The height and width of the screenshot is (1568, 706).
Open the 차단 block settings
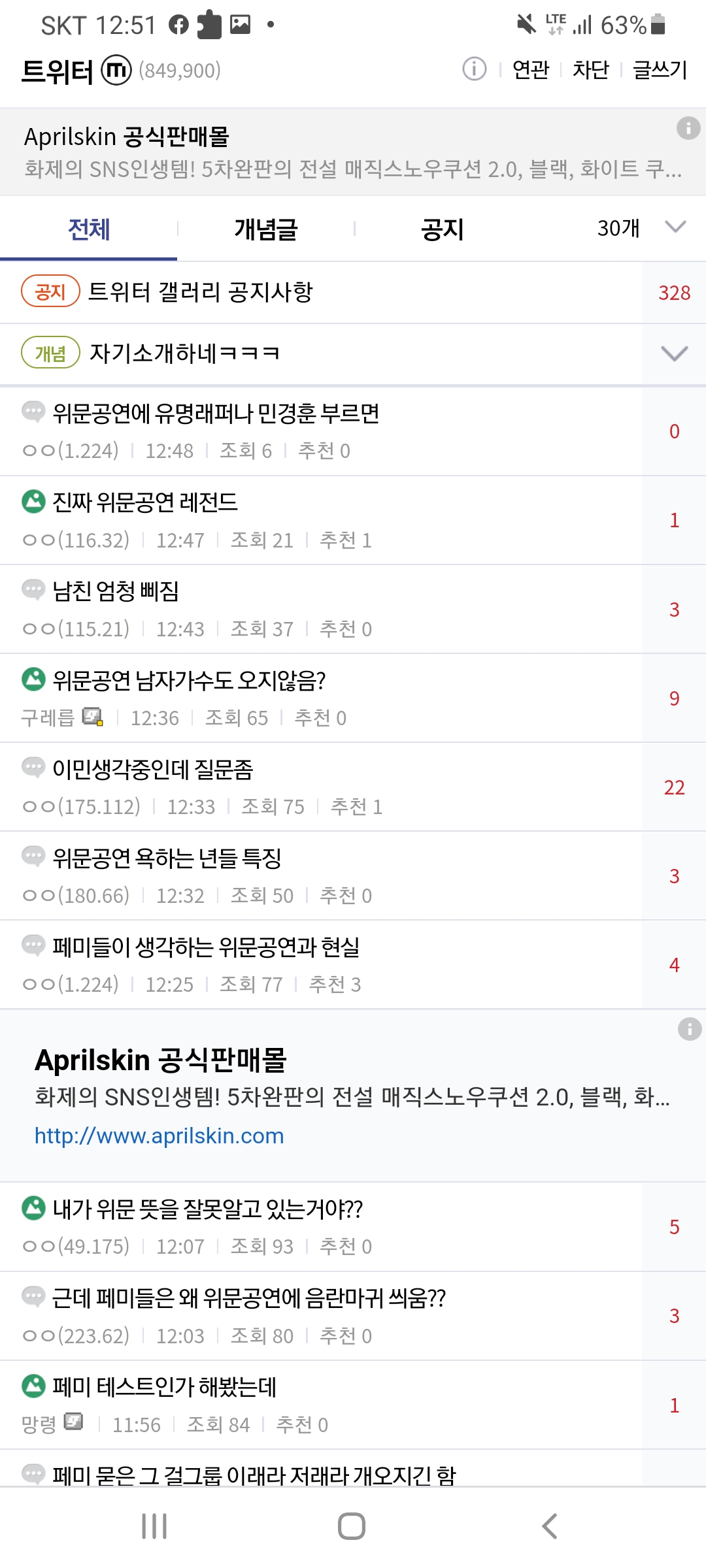(590, 69)
